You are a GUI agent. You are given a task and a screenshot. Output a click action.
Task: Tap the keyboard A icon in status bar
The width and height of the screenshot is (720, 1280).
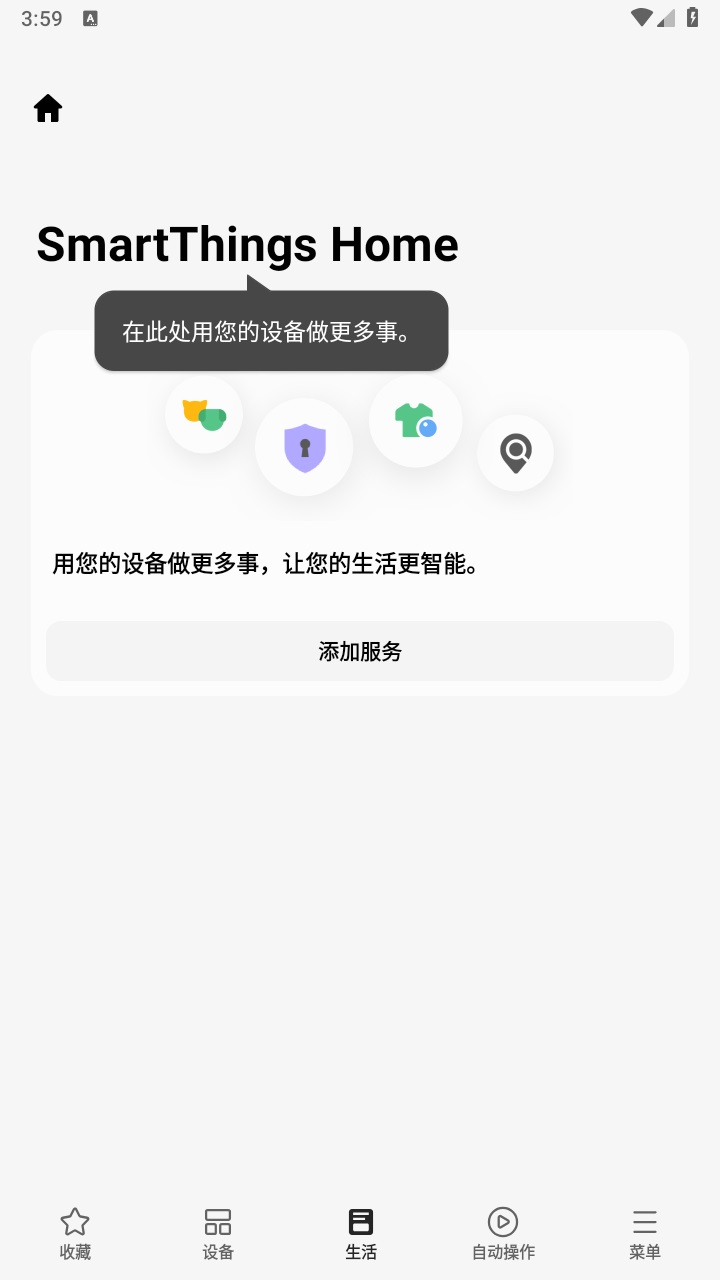(x=90, y=17)
